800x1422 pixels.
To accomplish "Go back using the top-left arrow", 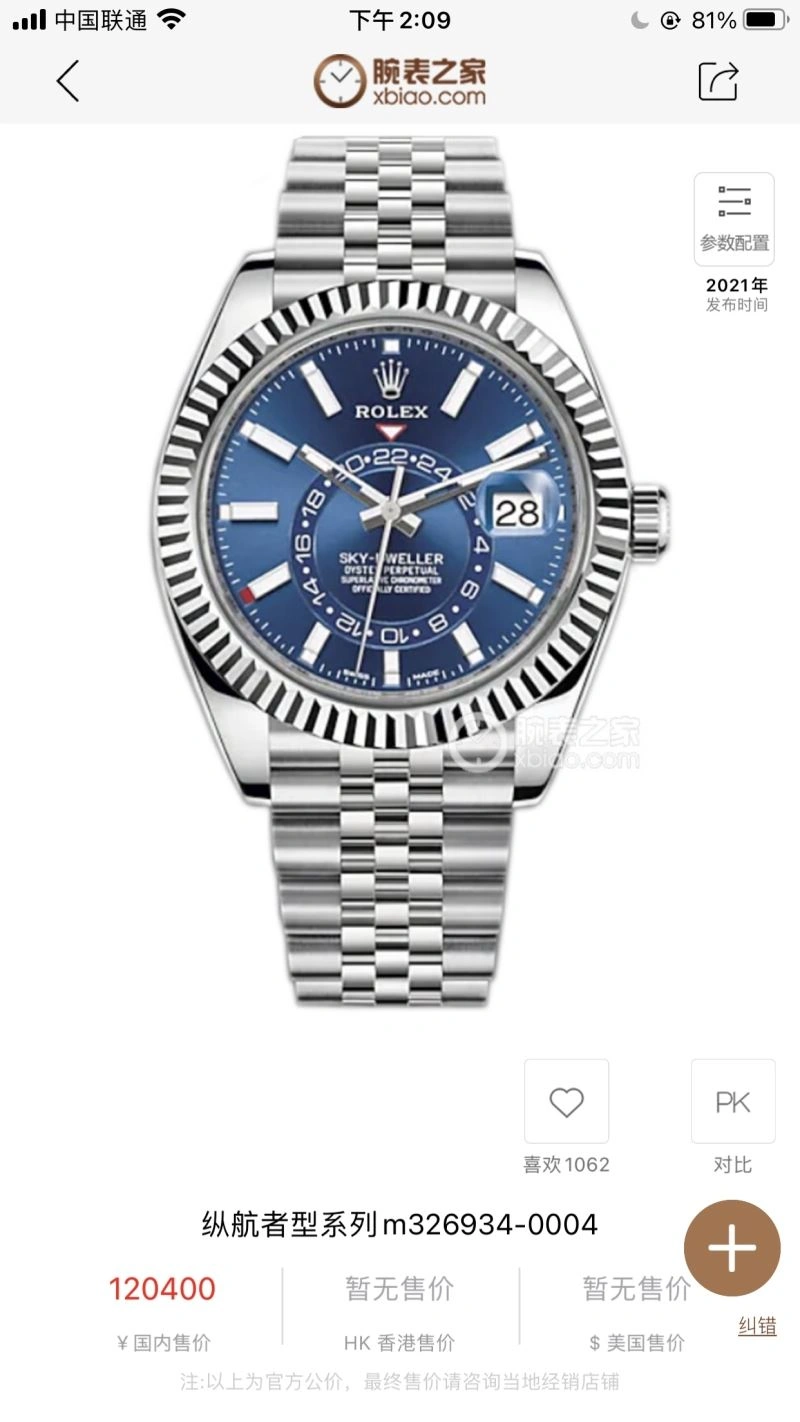I will coord(68,81).
